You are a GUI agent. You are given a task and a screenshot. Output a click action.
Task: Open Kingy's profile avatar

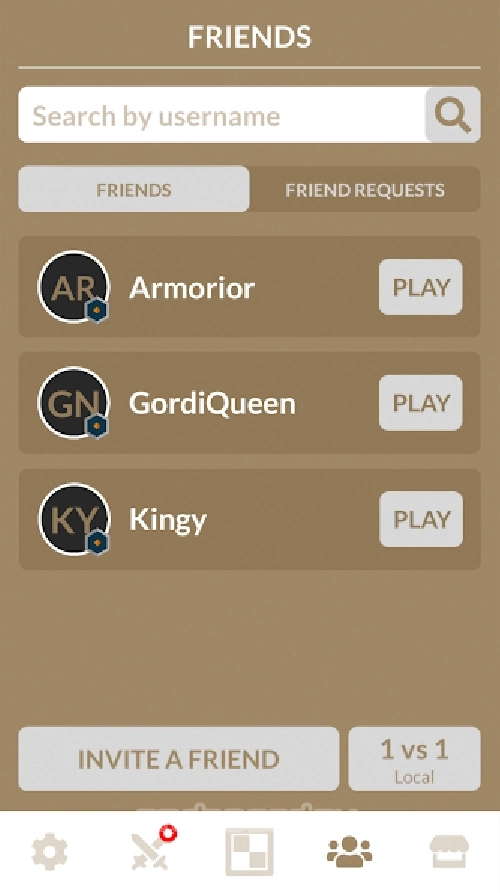click(x=74, y=519)
